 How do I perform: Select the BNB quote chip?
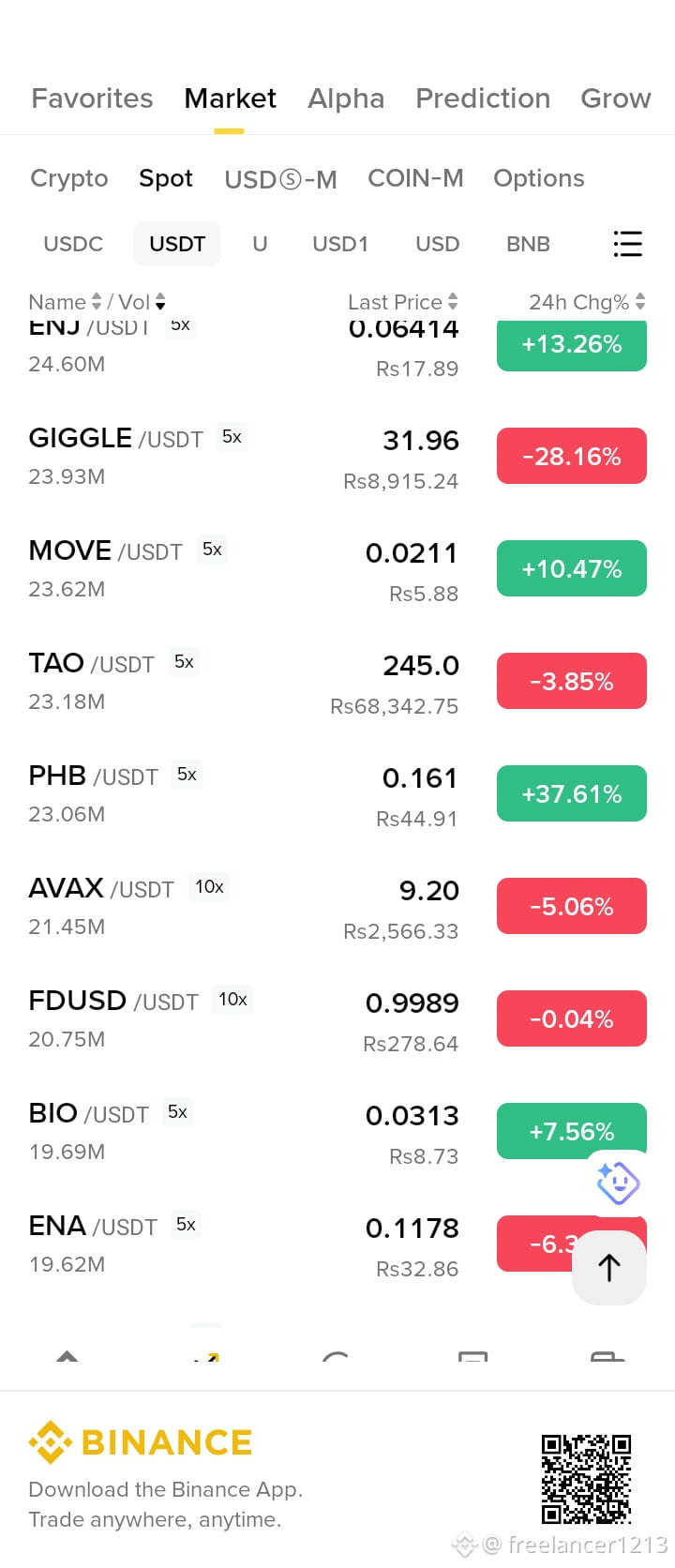(x=528, y=244)
